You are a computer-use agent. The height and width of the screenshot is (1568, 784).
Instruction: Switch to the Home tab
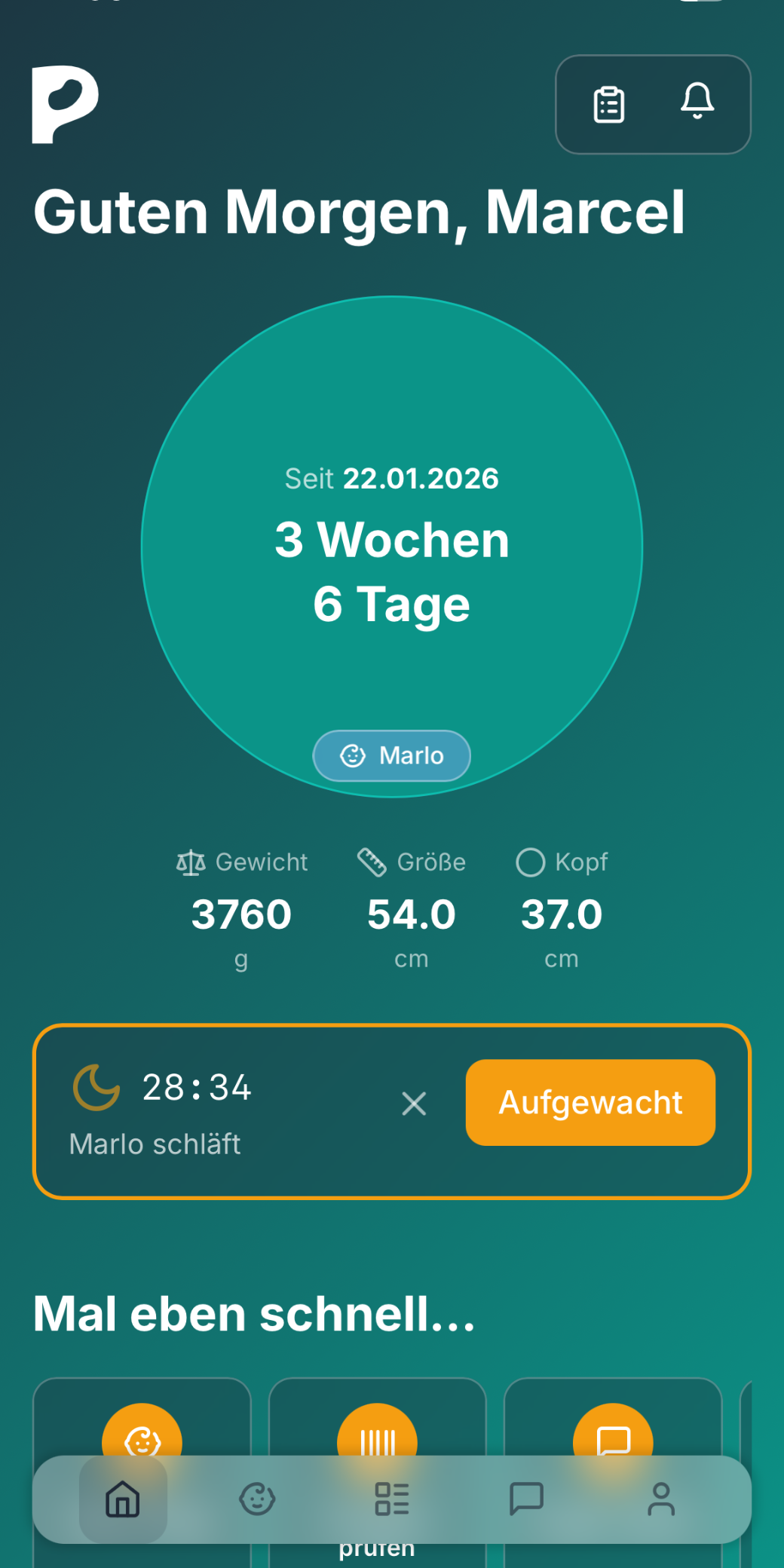click(122, 1500)
